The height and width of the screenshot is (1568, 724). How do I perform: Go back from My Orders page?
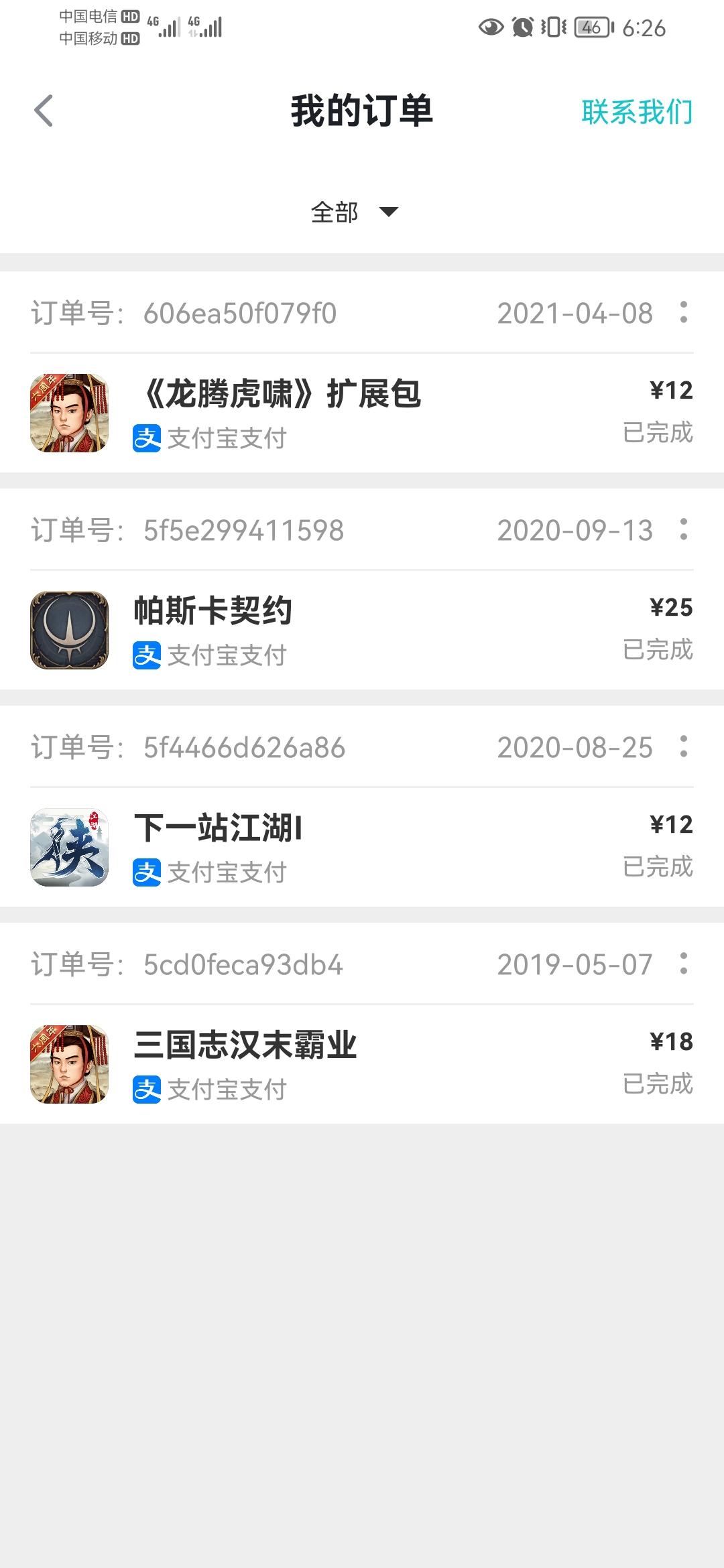(44, 111)
